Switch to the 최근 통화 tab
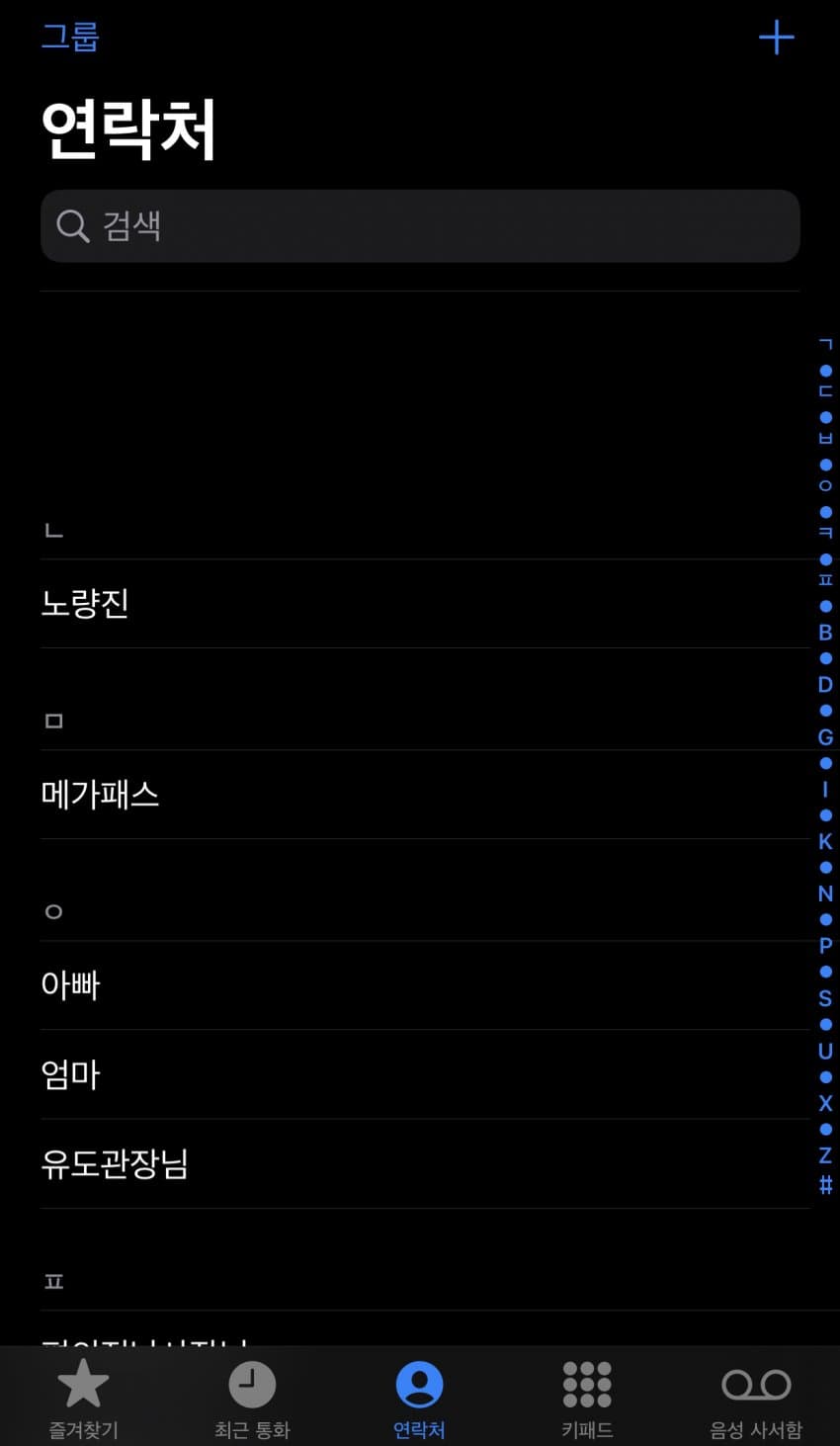 point(252,1398)
